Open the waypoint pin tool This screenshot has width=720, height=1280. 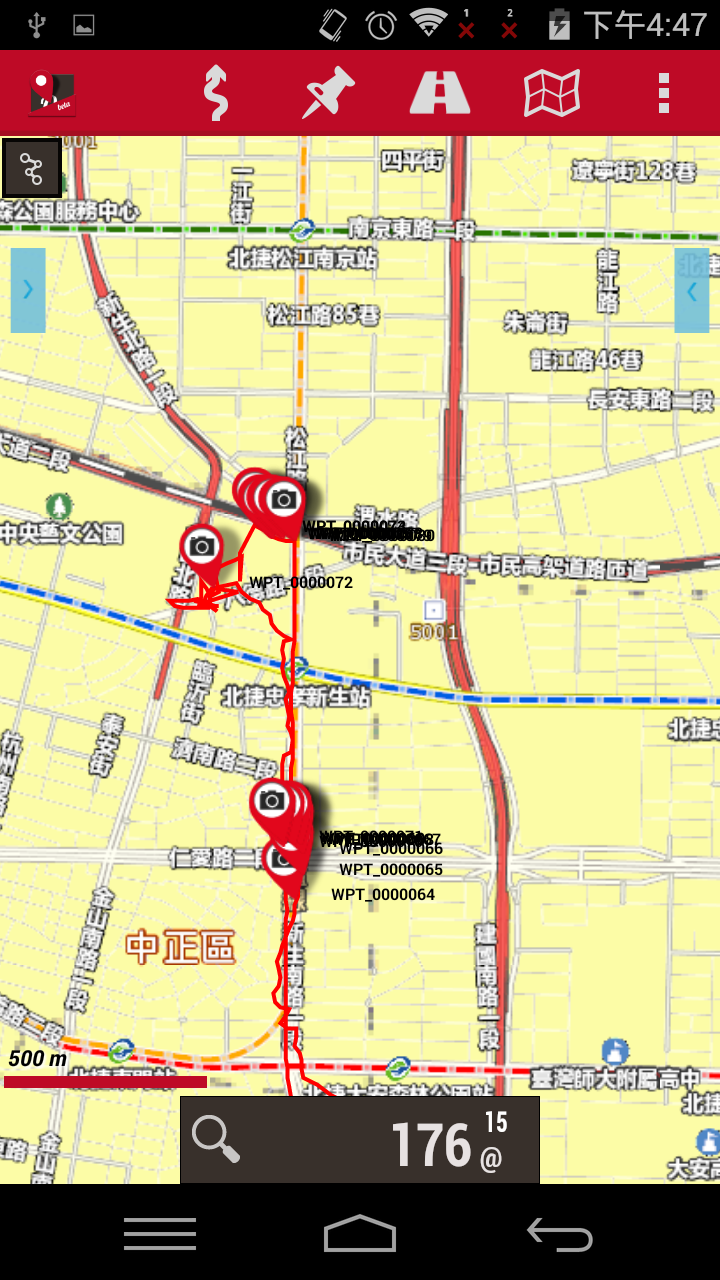coord(329,93)
